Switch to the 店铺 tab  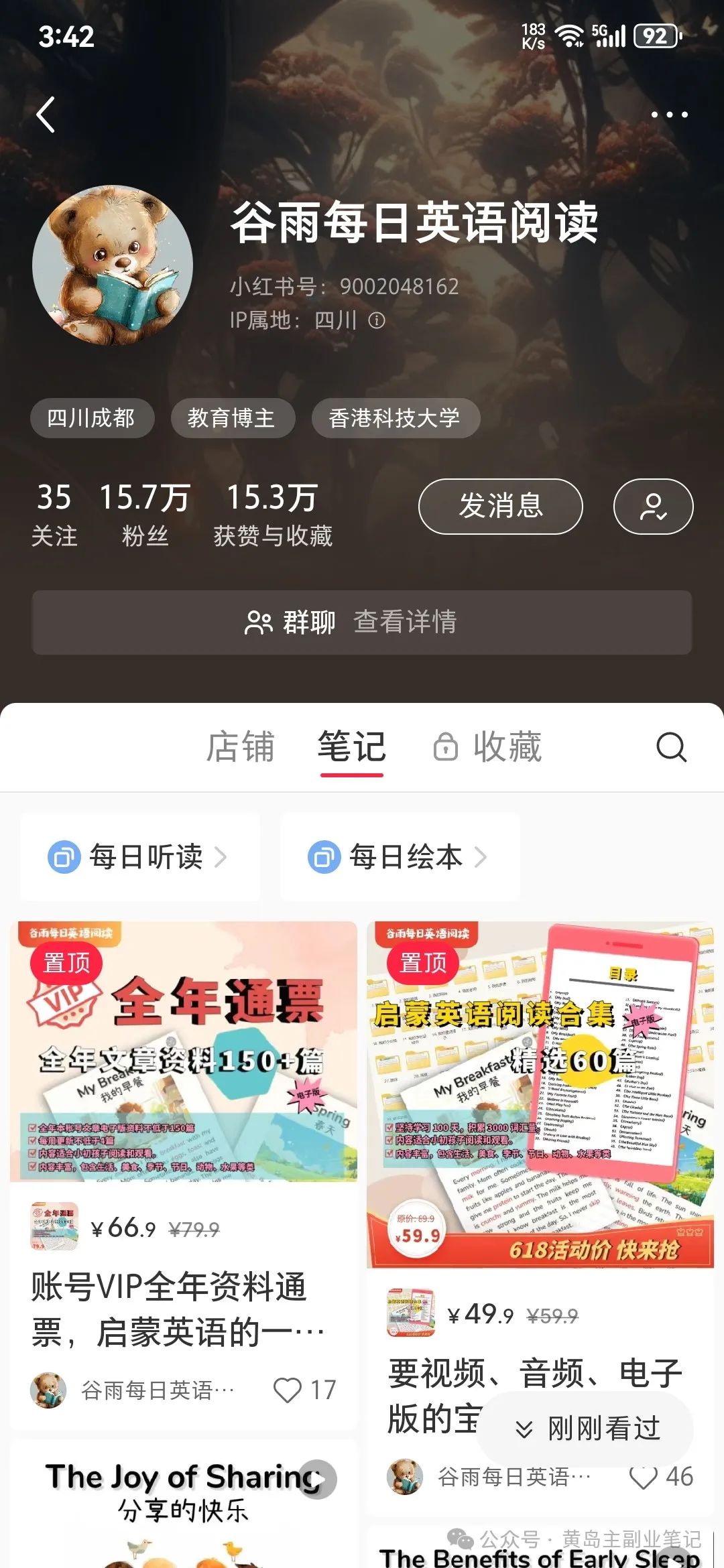point(240,746)
